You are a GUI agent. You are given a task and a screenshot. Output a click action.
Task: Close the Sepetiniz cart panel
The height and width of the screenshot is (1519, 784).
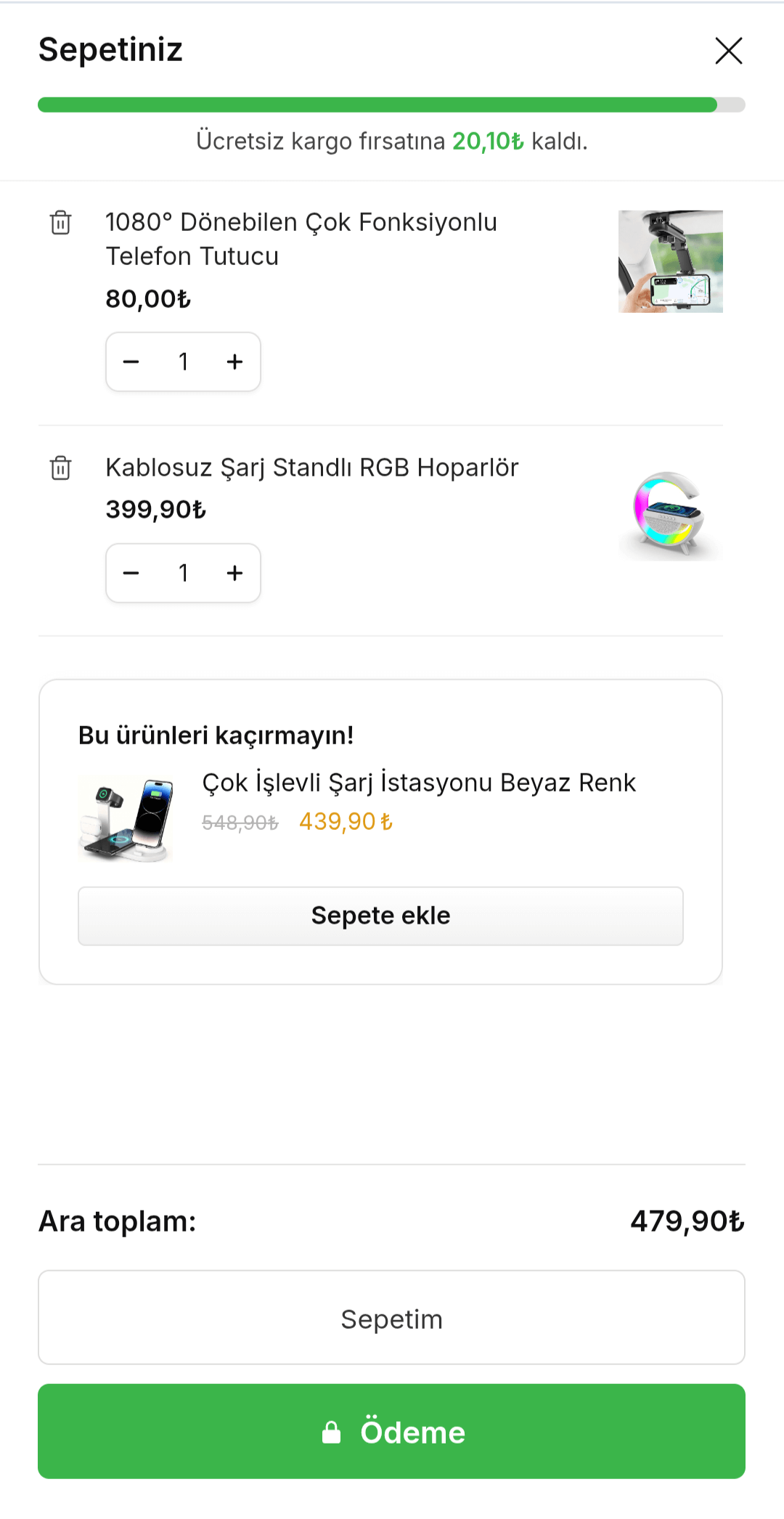tap(728, 51)
